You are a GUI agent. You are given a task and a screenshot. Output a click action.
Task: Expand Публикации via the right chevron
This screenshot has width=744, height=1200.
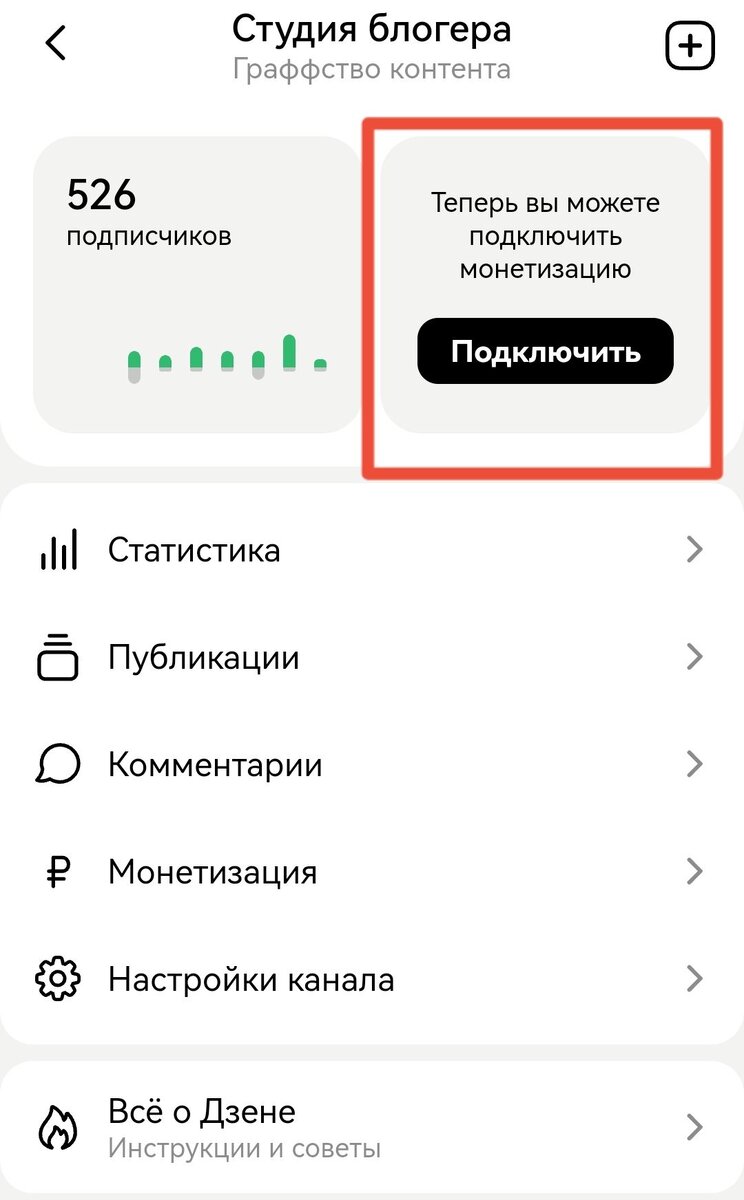pos(695,657)
